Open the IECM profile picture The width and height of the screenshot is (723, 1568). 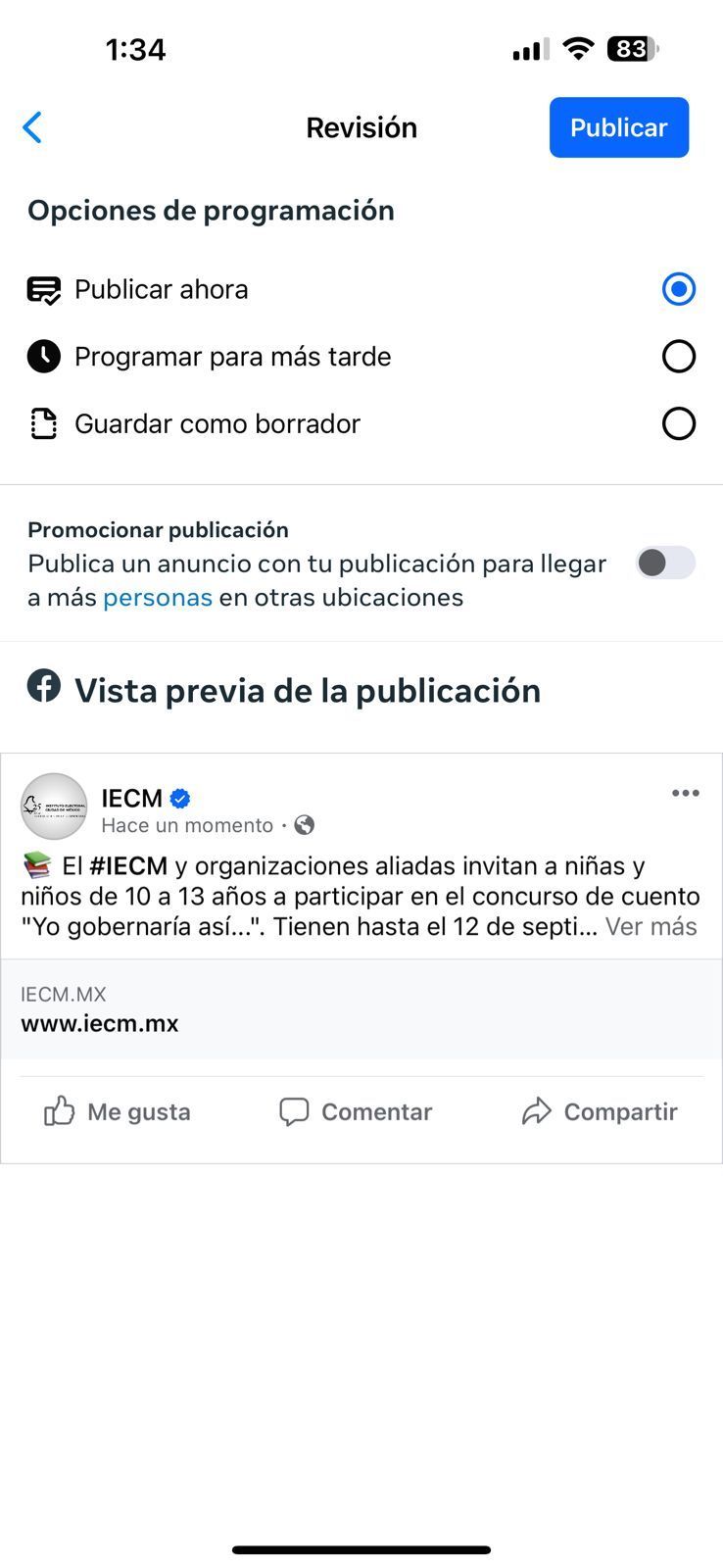click(54, 807)
